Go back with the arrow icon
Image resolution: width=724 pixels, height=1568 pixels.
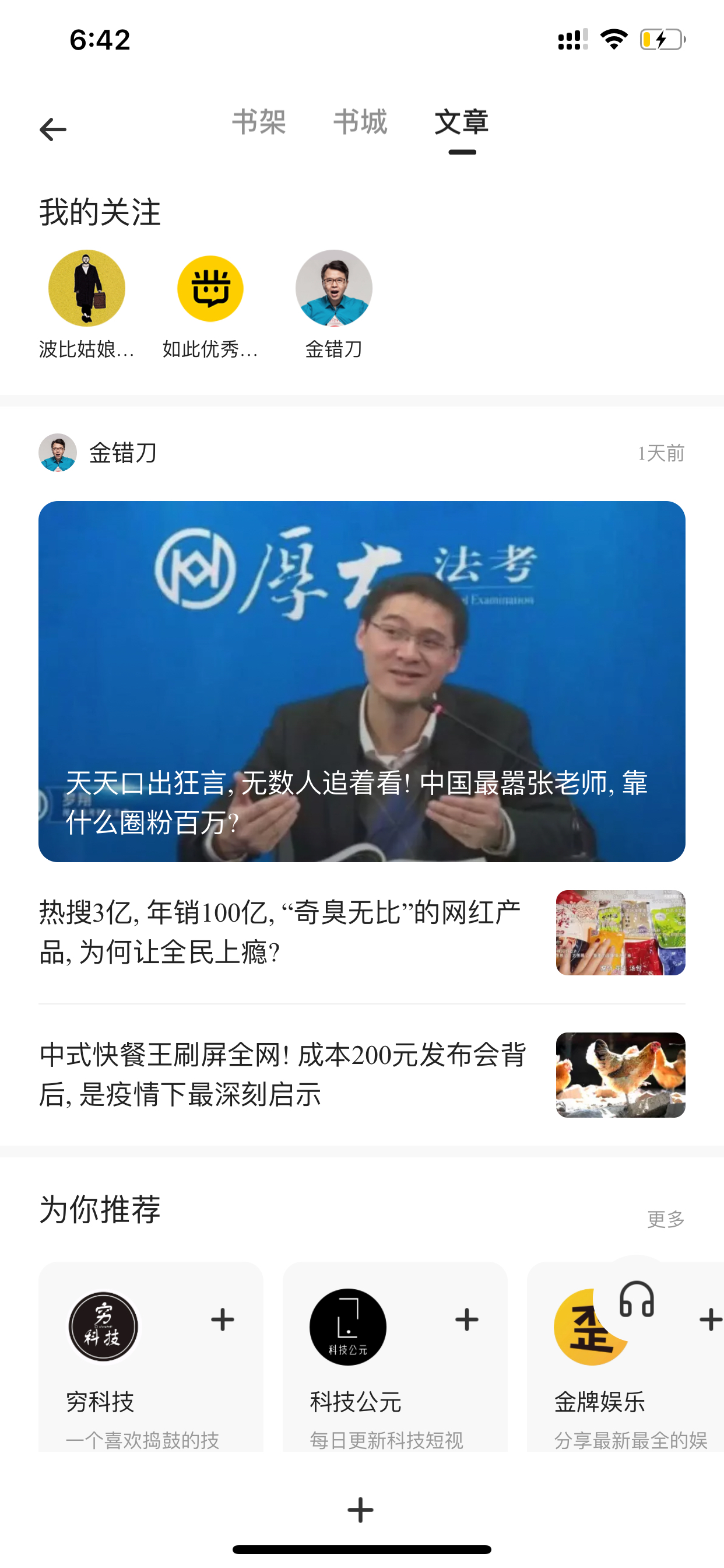coord(53,129)
